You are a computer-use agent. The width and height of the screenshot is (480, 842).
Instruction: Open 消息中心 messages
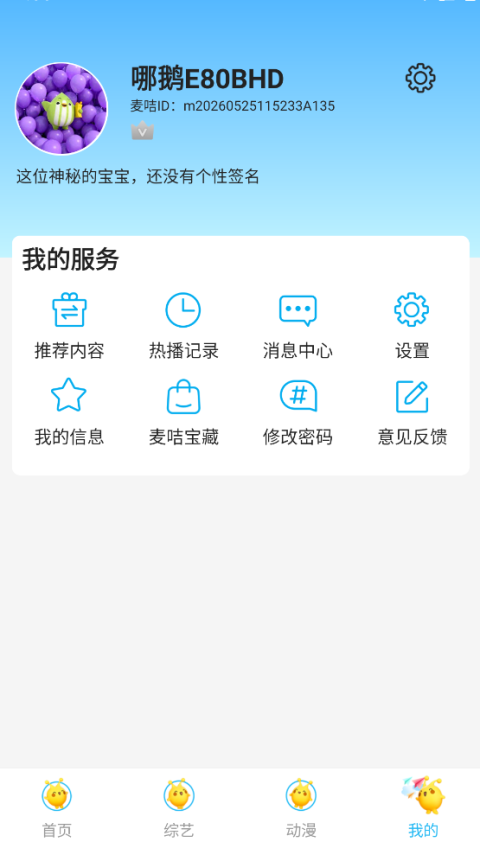coord(298,326)
